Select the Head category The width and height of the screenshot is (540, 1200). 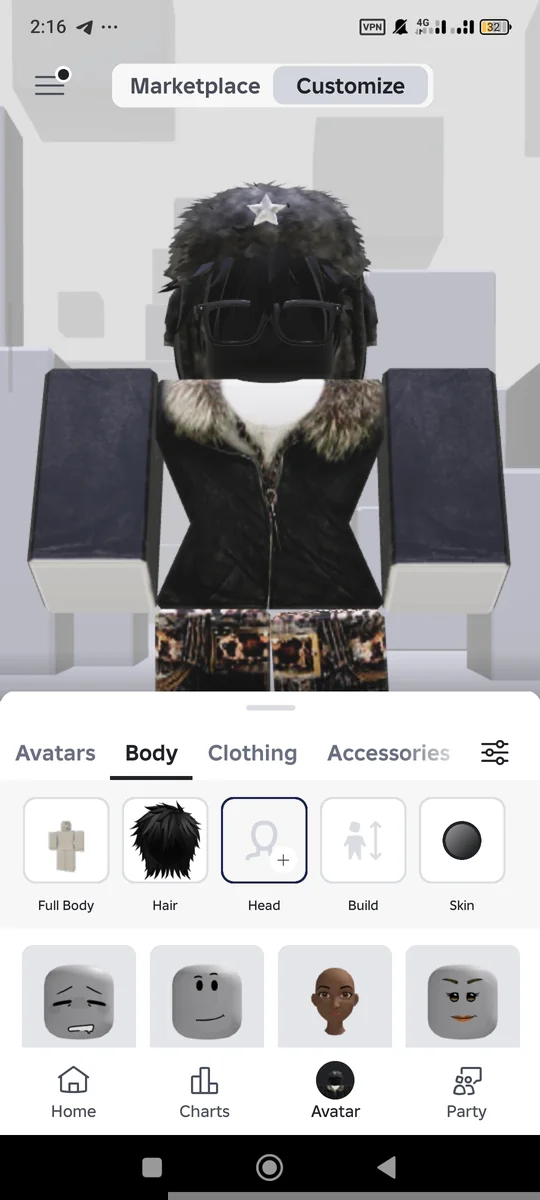[x=264, y=855]
